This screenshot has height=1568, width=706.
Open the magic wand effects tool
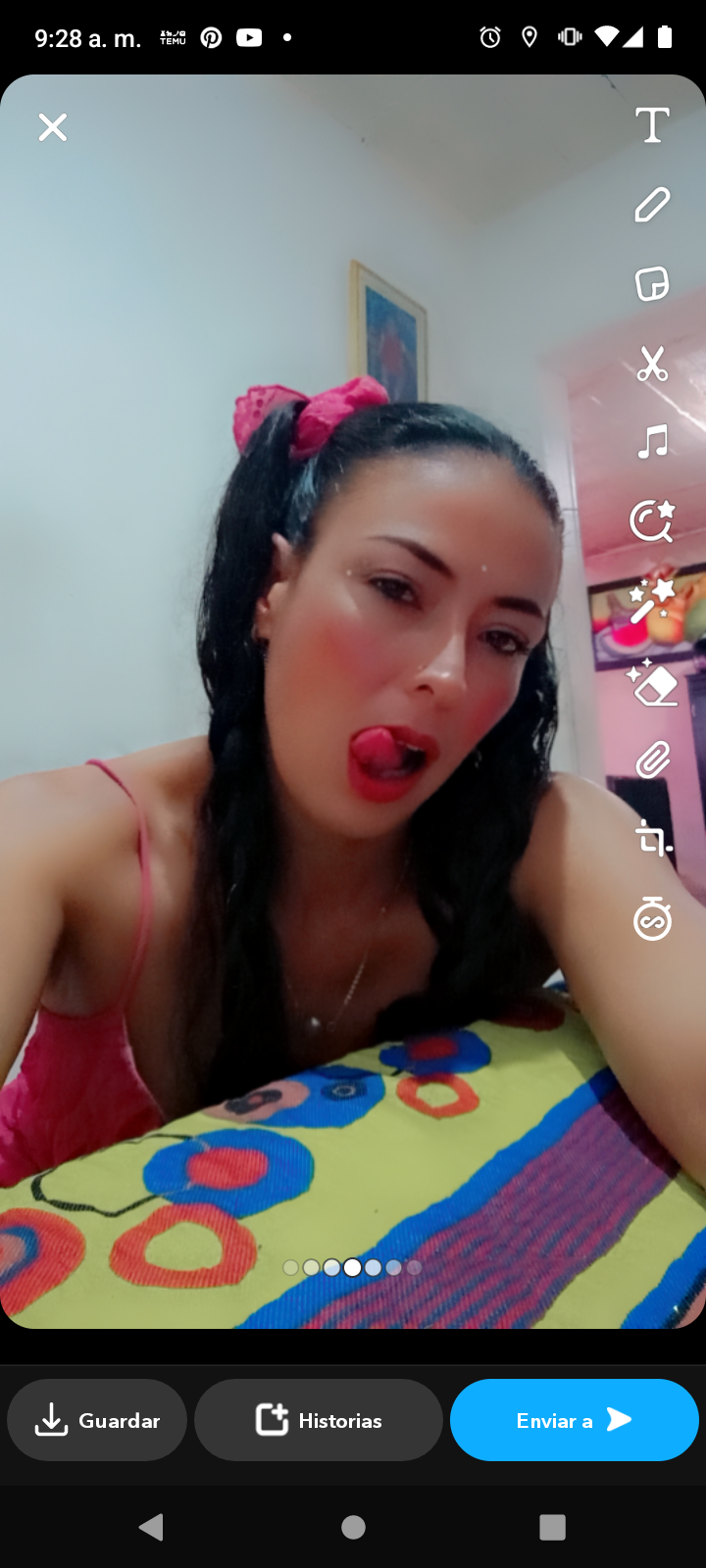pos(652,600)
